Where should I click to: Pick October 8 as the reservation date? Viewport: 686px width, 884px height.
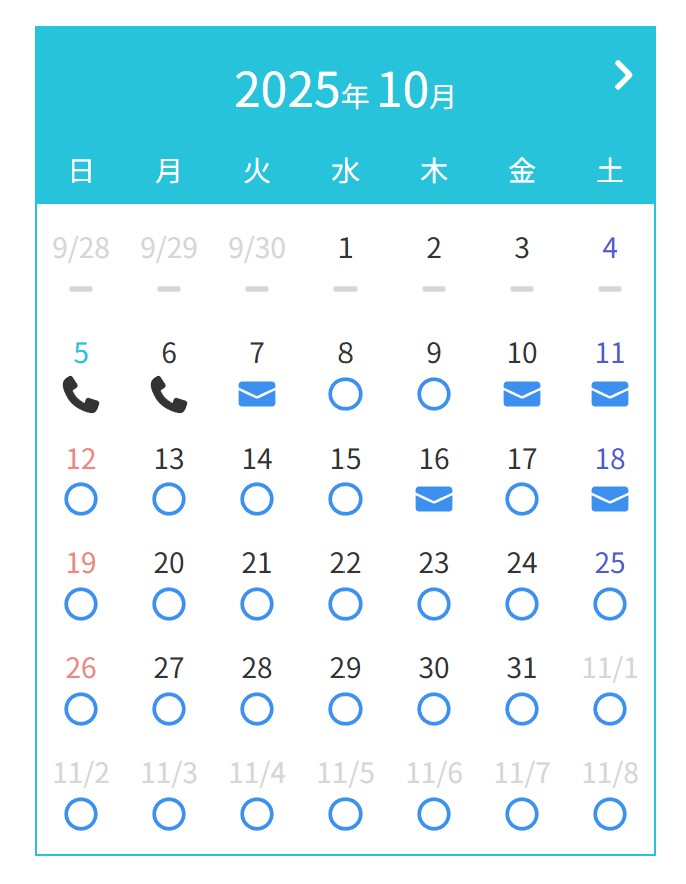point(345,394)
